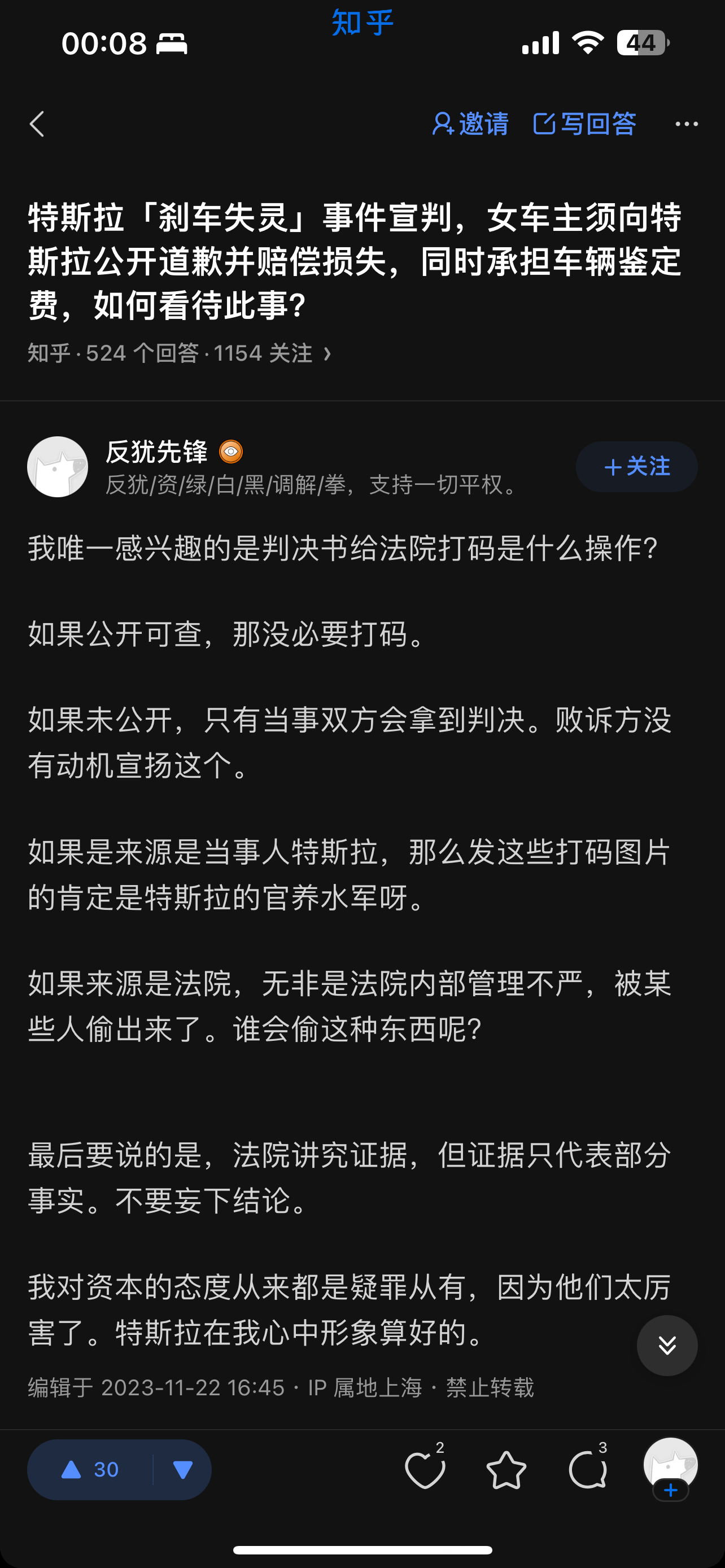Tap 邀请 to invite someone to answer

[470, 124]
